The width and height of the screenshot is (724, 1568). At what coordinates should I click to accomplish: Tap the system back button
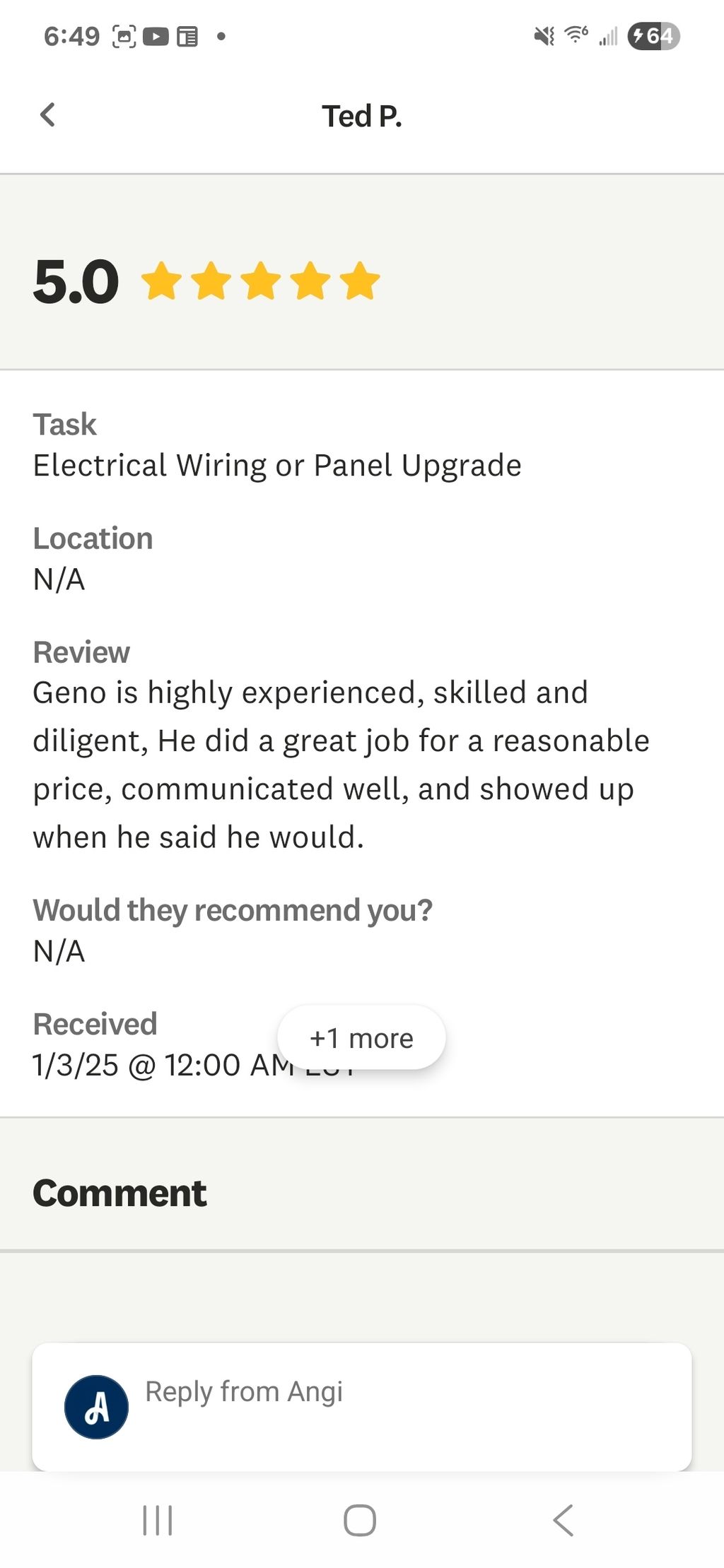point(563,1520)
